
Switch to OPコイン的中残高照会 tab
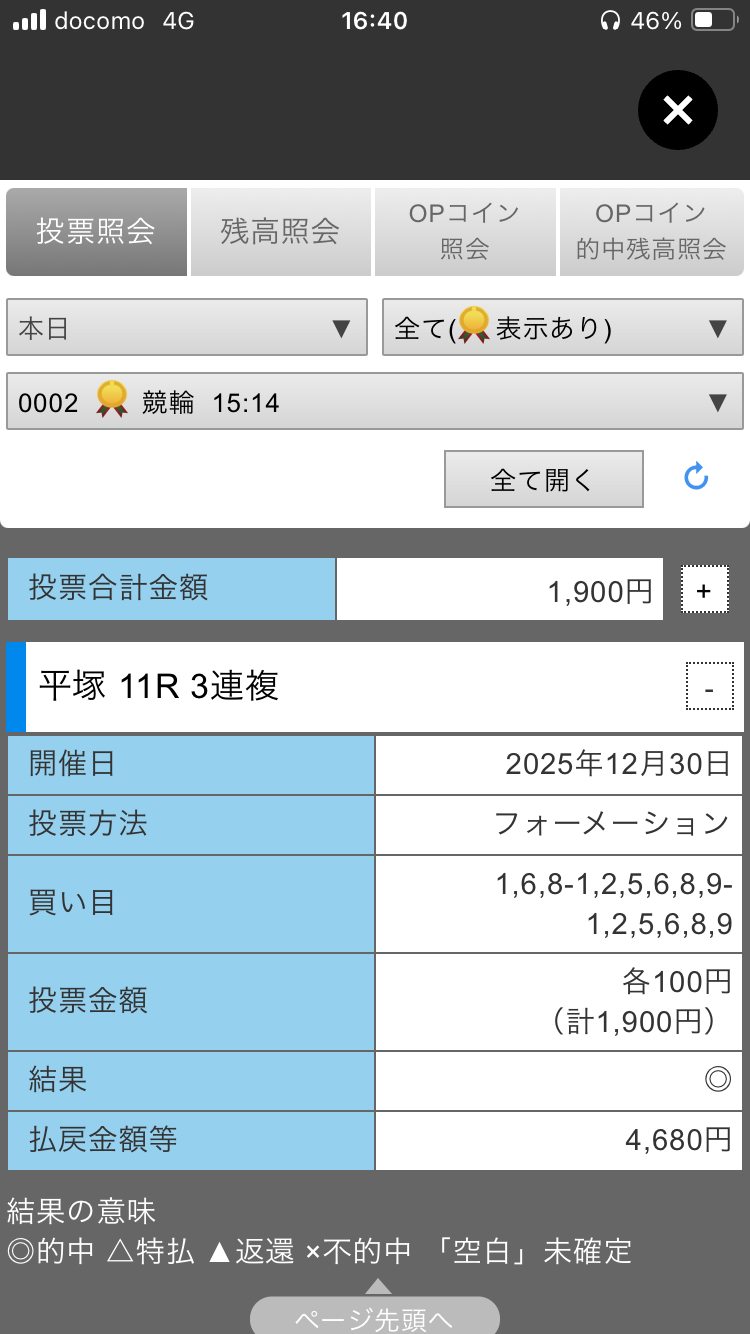click(651, 231)
